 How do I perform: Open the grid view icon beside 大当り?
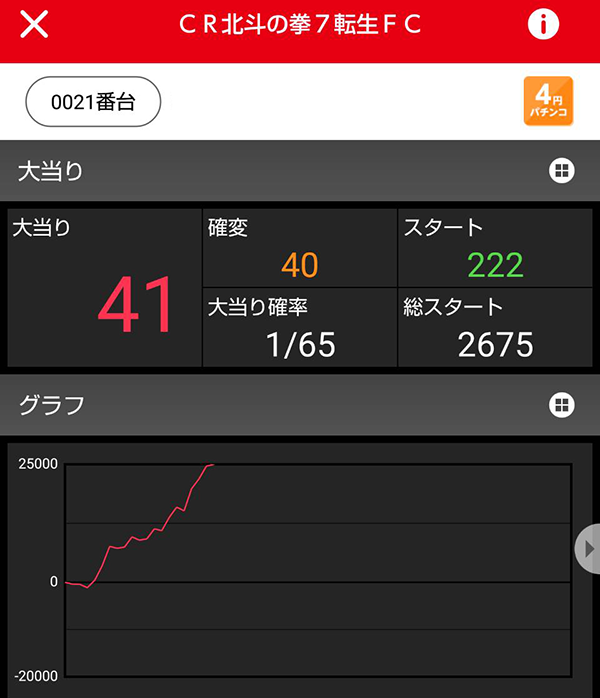(x=562, y=171)
